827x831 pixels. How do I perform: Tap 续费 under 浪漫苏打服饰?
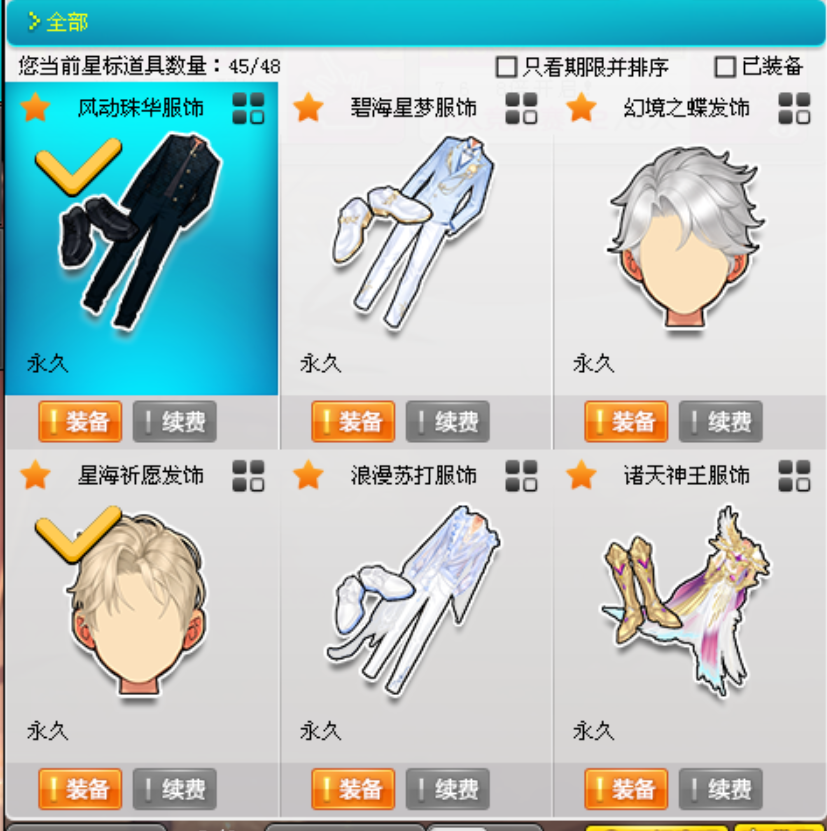coord(448,789)
